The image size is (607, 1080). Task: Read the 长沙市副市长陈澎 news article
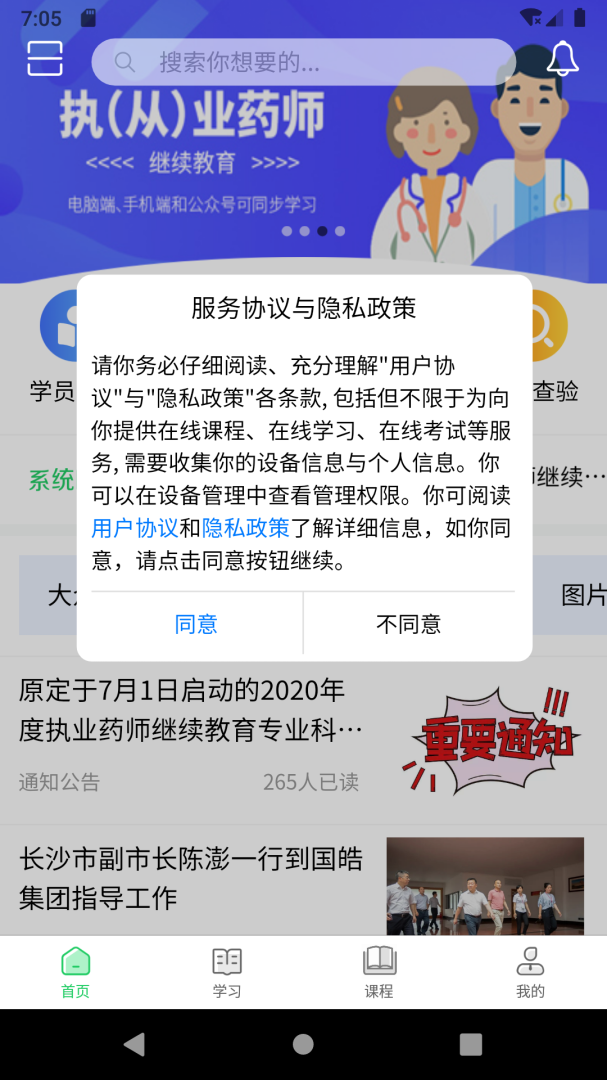coord(192,878)
